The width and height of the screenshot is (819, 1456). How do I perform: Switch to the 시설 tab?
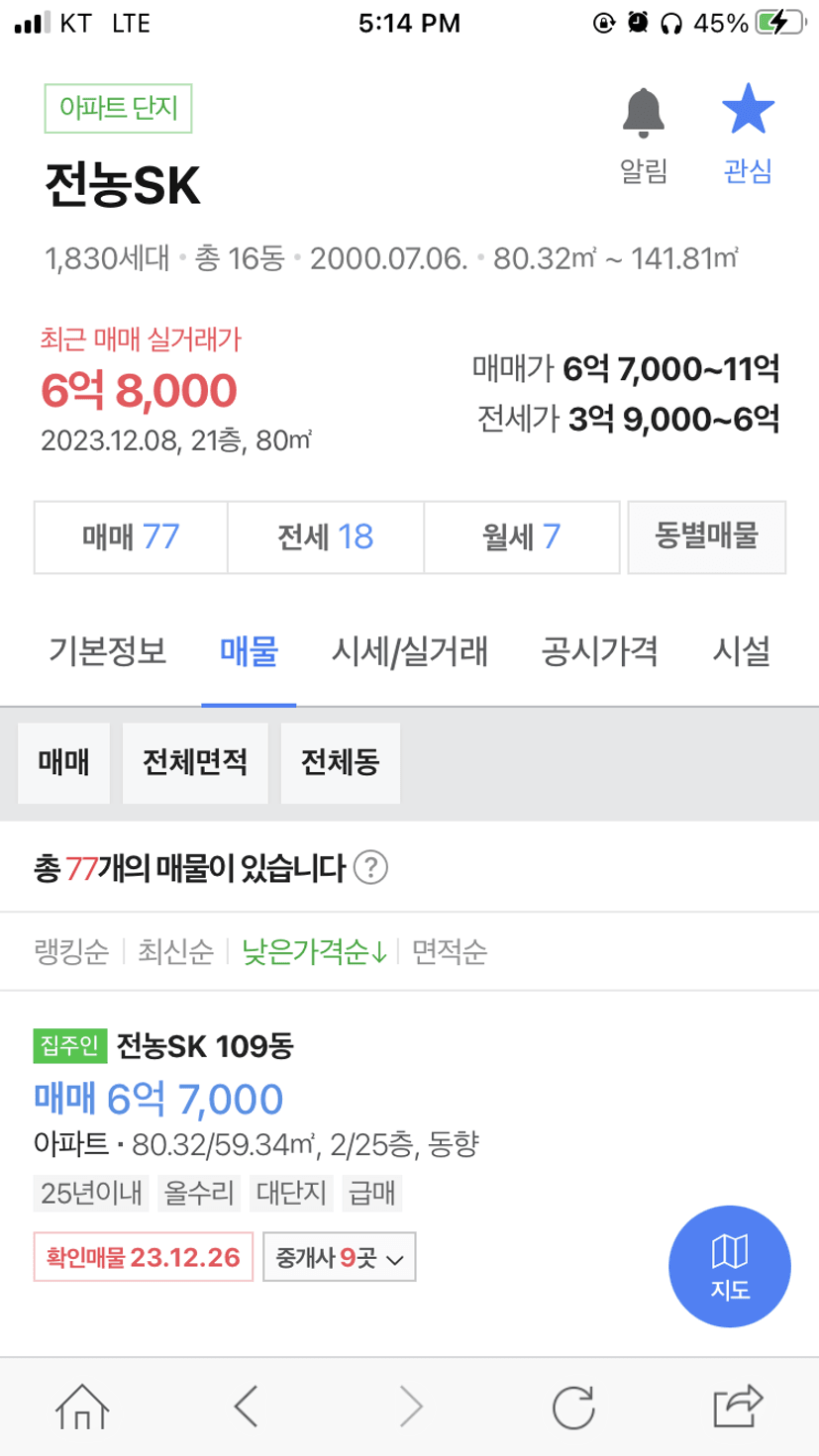point(741,653)
